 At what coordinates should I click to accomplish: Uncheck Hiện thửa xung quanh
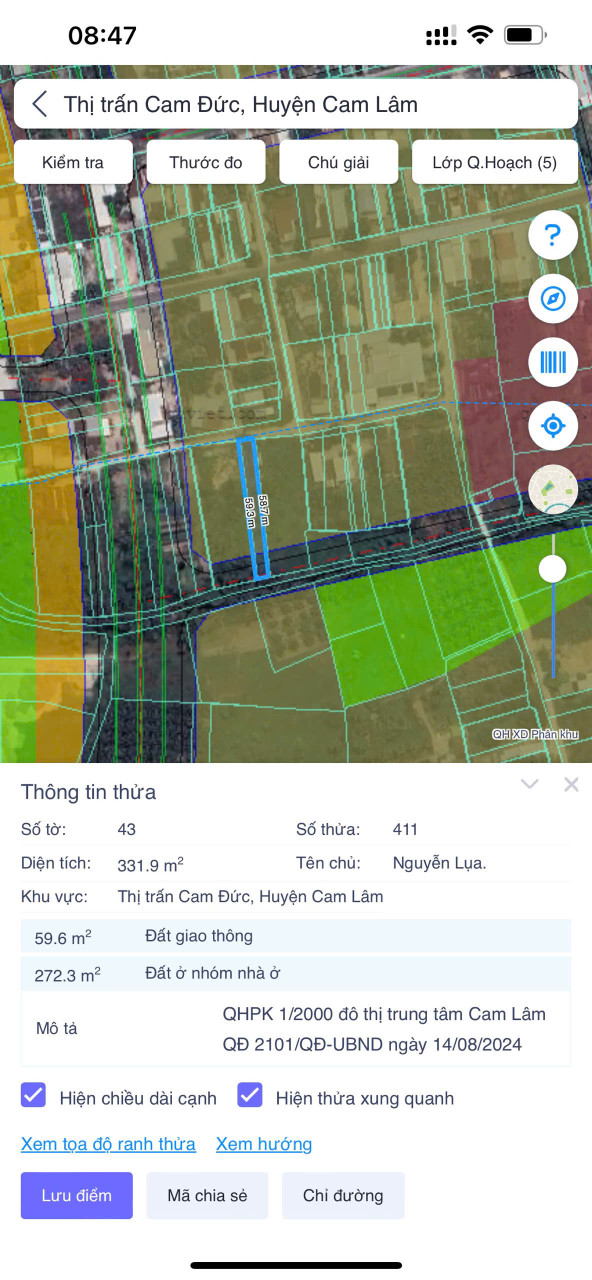pyautogui.click(x=250, y=1096)
